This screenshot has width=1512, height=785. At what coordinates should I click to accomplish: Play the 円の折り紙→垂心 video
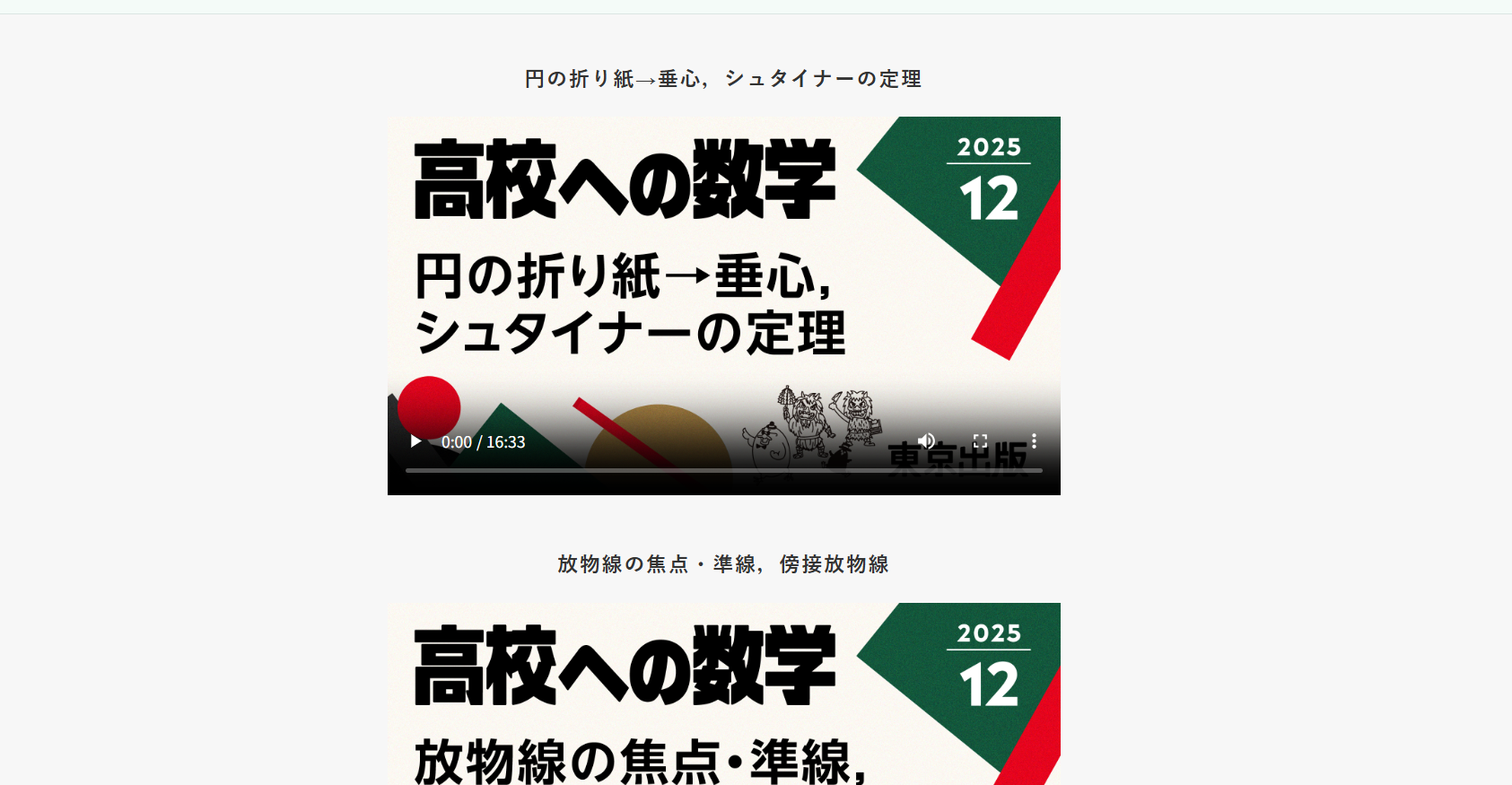[415, 441]
